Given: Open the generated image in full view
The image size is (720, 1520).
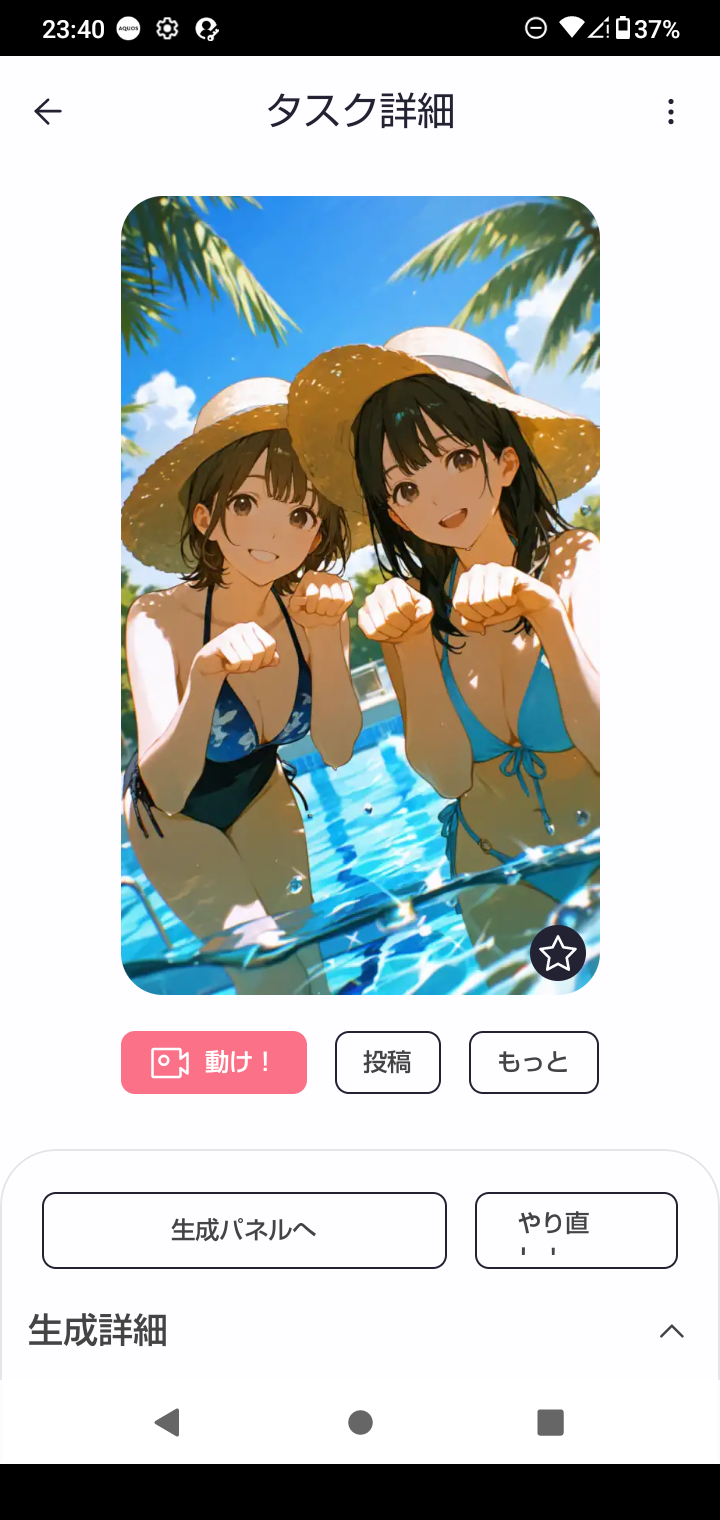Looking at the screenshot, I should coord(360,595).
